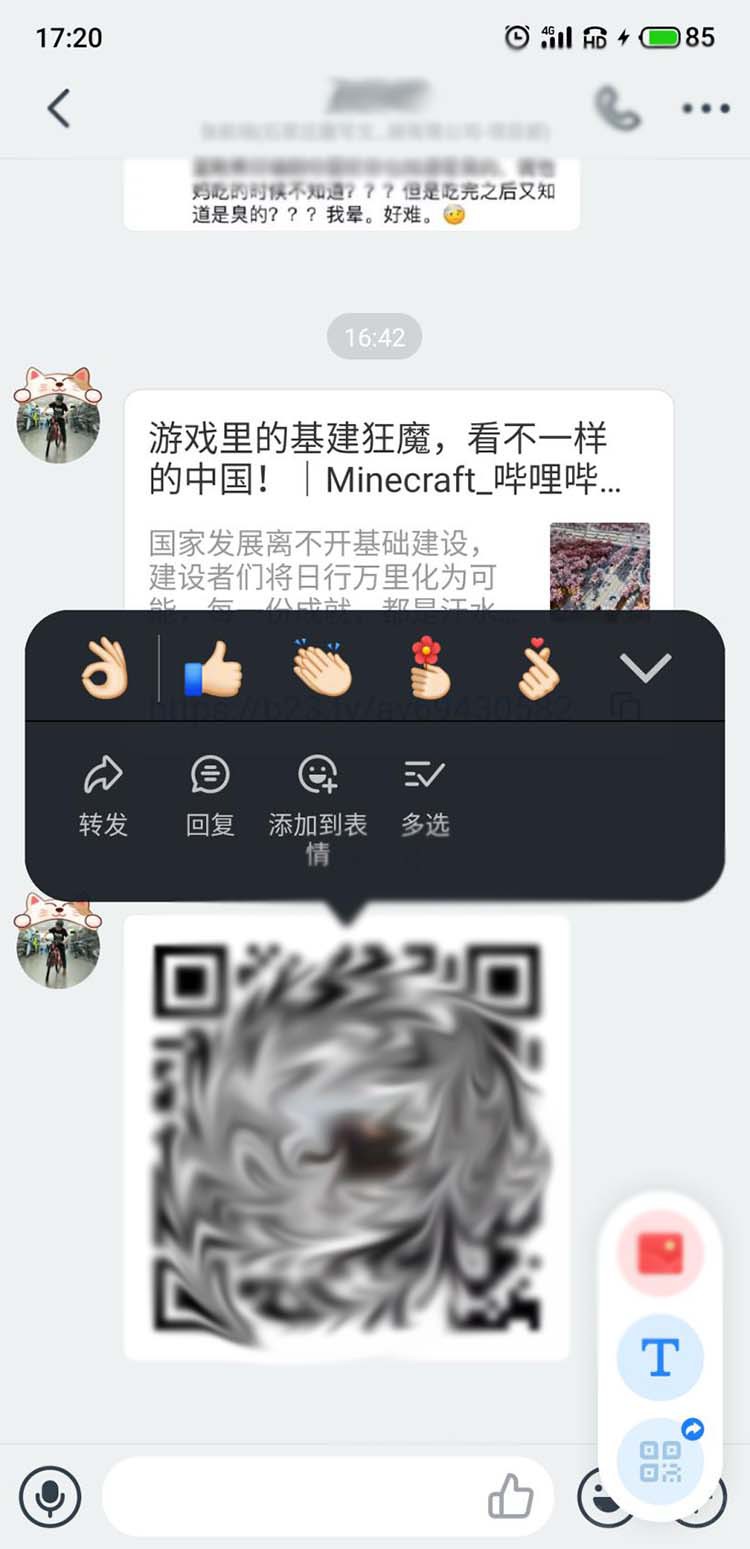
Task: Tap the blue T text floating button
Action: (660, 1357)
